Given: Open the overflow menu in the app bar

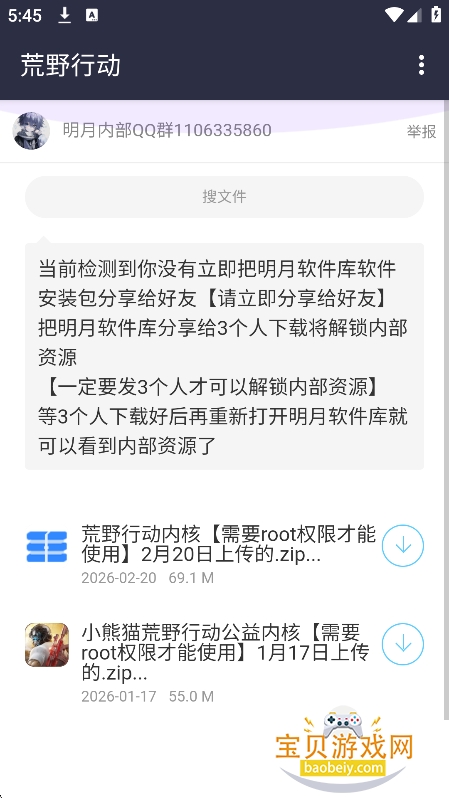Looking at the screenshot, I should click(x=421, y=66).
